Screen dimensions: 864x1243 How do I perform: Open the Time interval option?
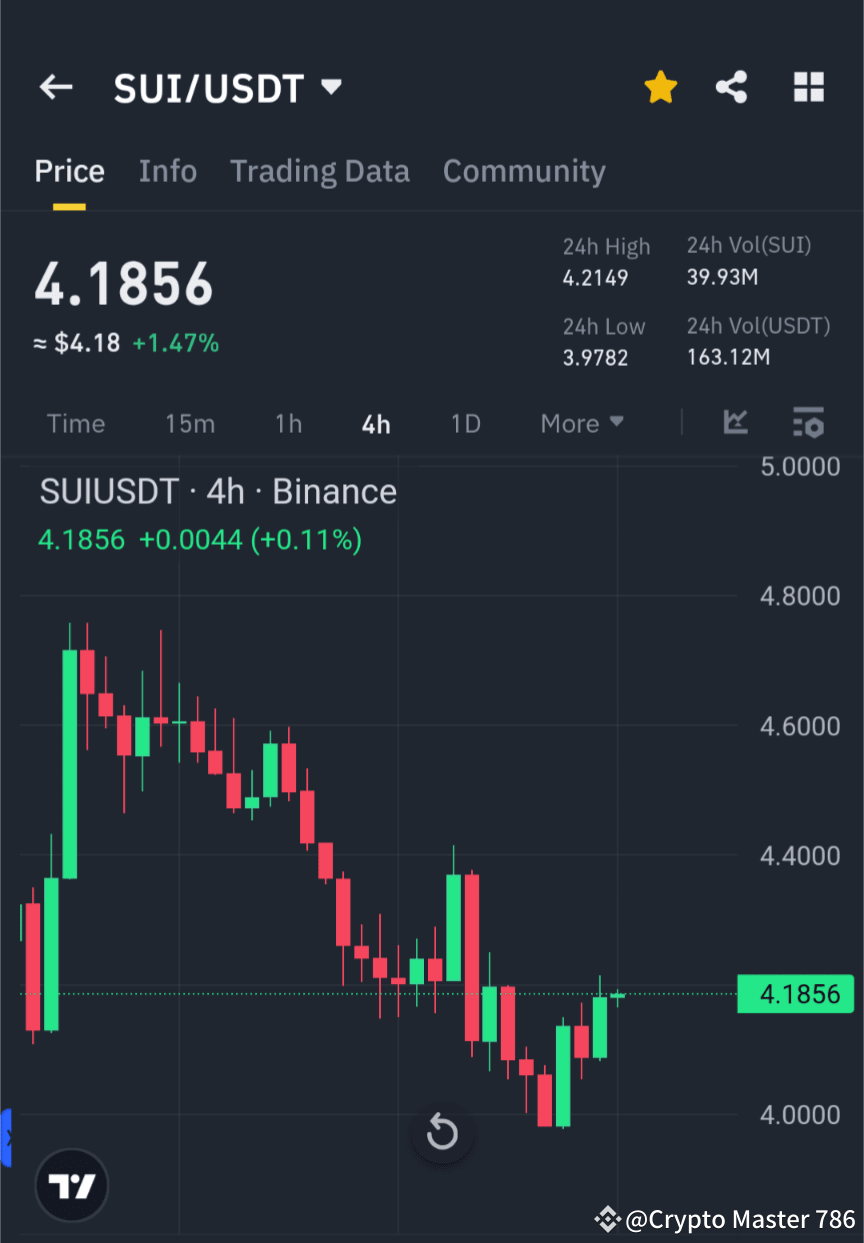(76, 423)
